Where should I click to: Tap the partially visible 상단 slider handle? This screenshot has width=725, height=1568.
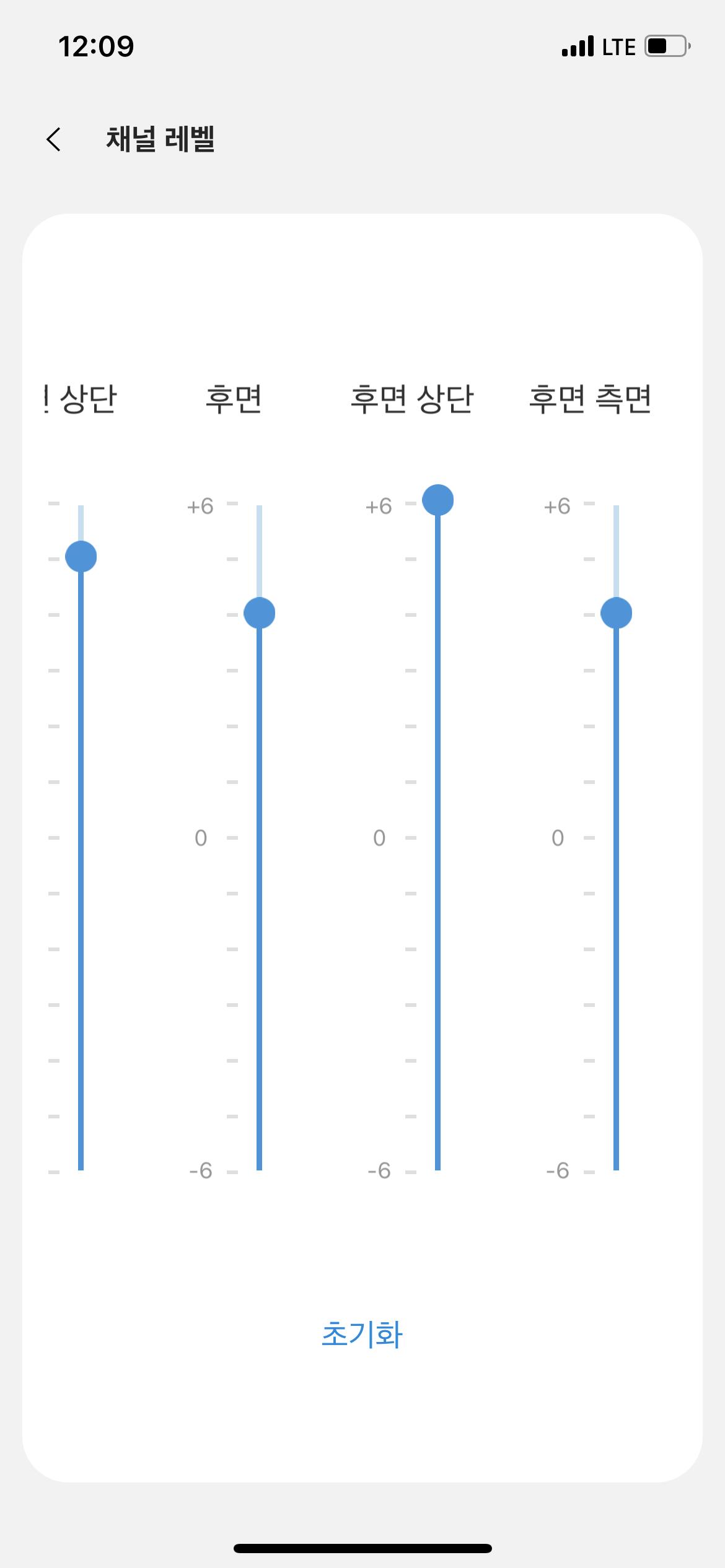tap(81, 556)
